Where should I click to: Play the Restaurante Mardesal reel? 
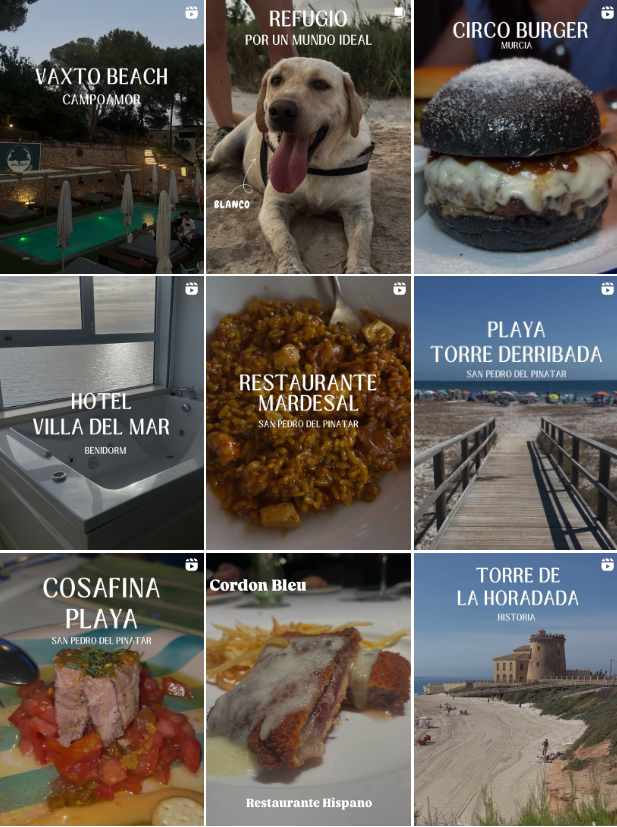308,413
